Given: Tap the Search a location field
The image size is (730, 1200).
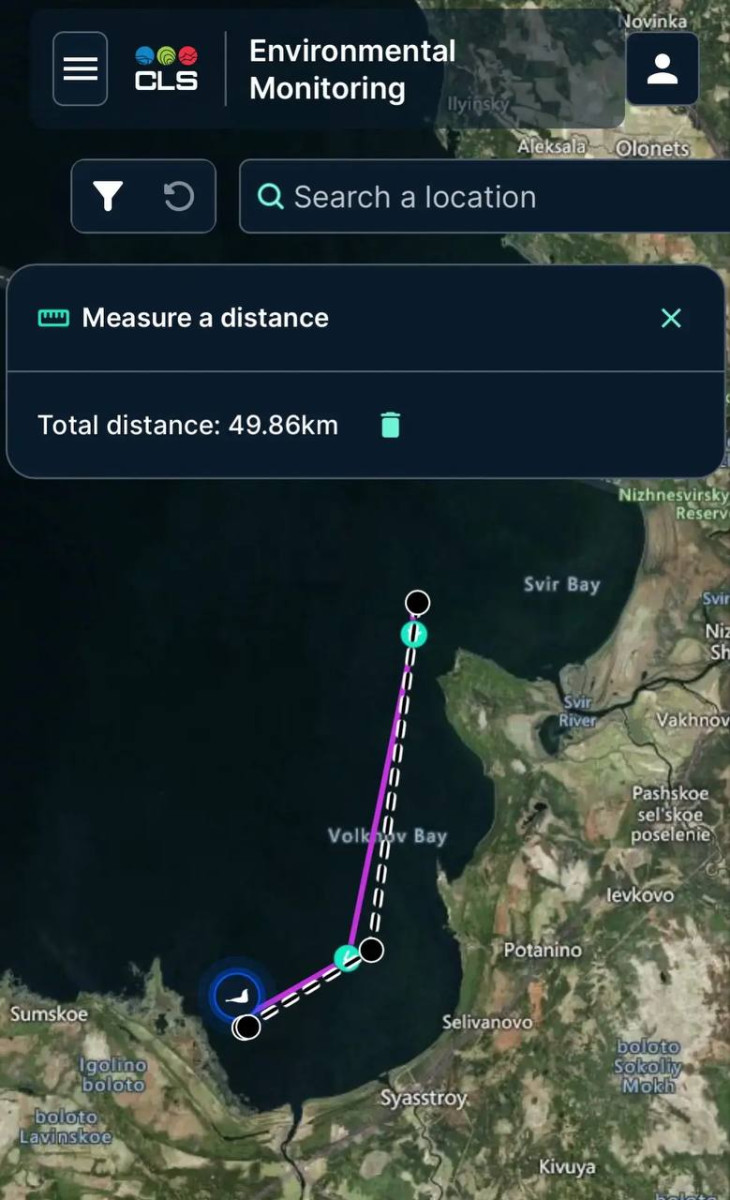Looking at the screenshot, I should (485, 197).
